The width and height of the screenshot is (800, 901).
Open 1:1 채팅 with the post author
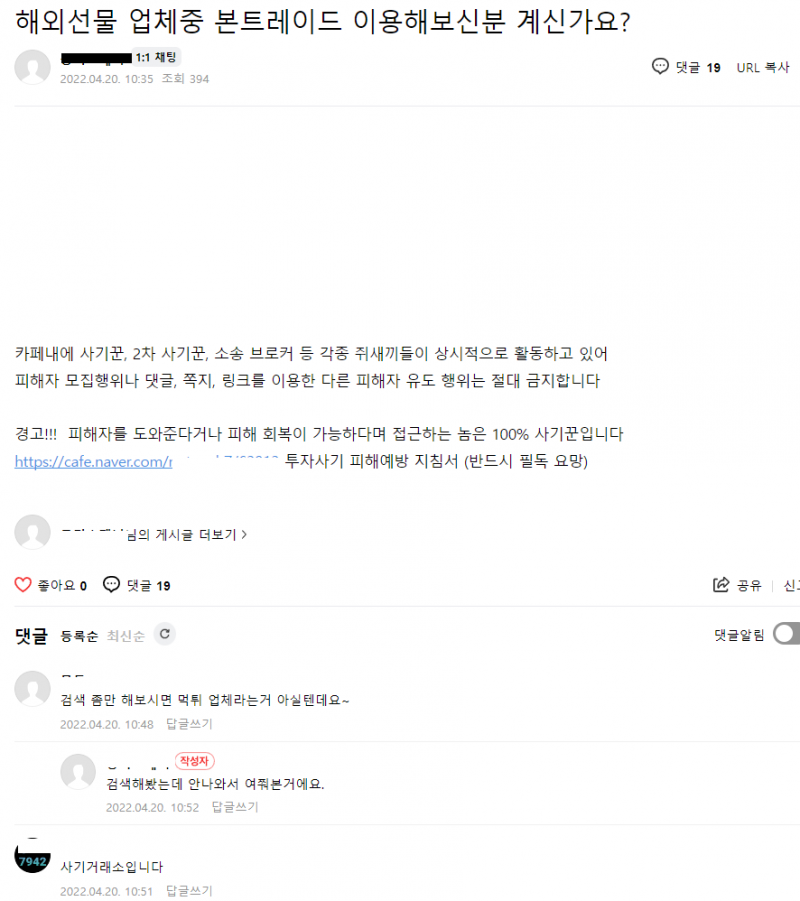pyautogui.click(x=157, y=58)
